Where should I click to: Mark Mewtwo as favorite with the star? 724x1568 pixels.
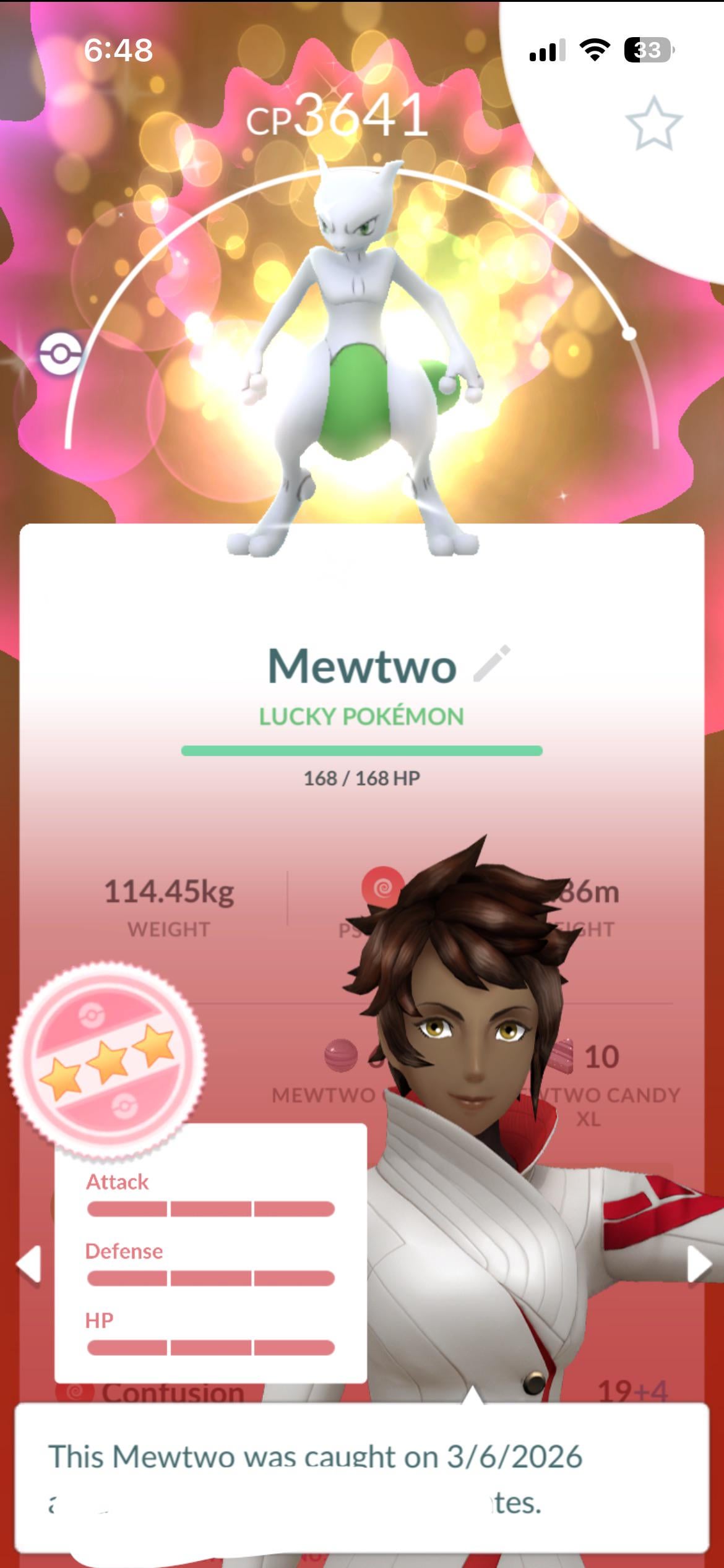[653, 123]
